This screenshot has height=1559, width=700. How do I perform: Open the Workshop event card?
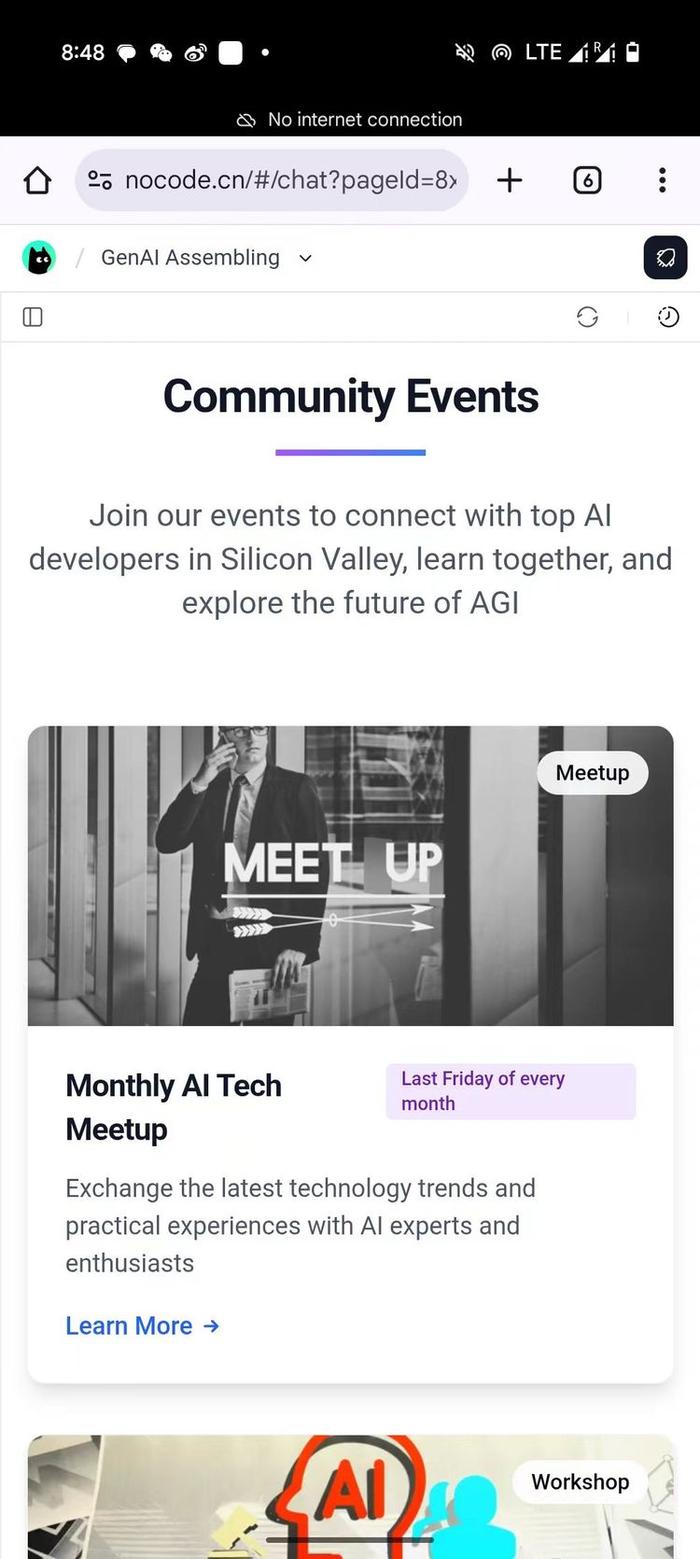click(x=350, y=1497)
